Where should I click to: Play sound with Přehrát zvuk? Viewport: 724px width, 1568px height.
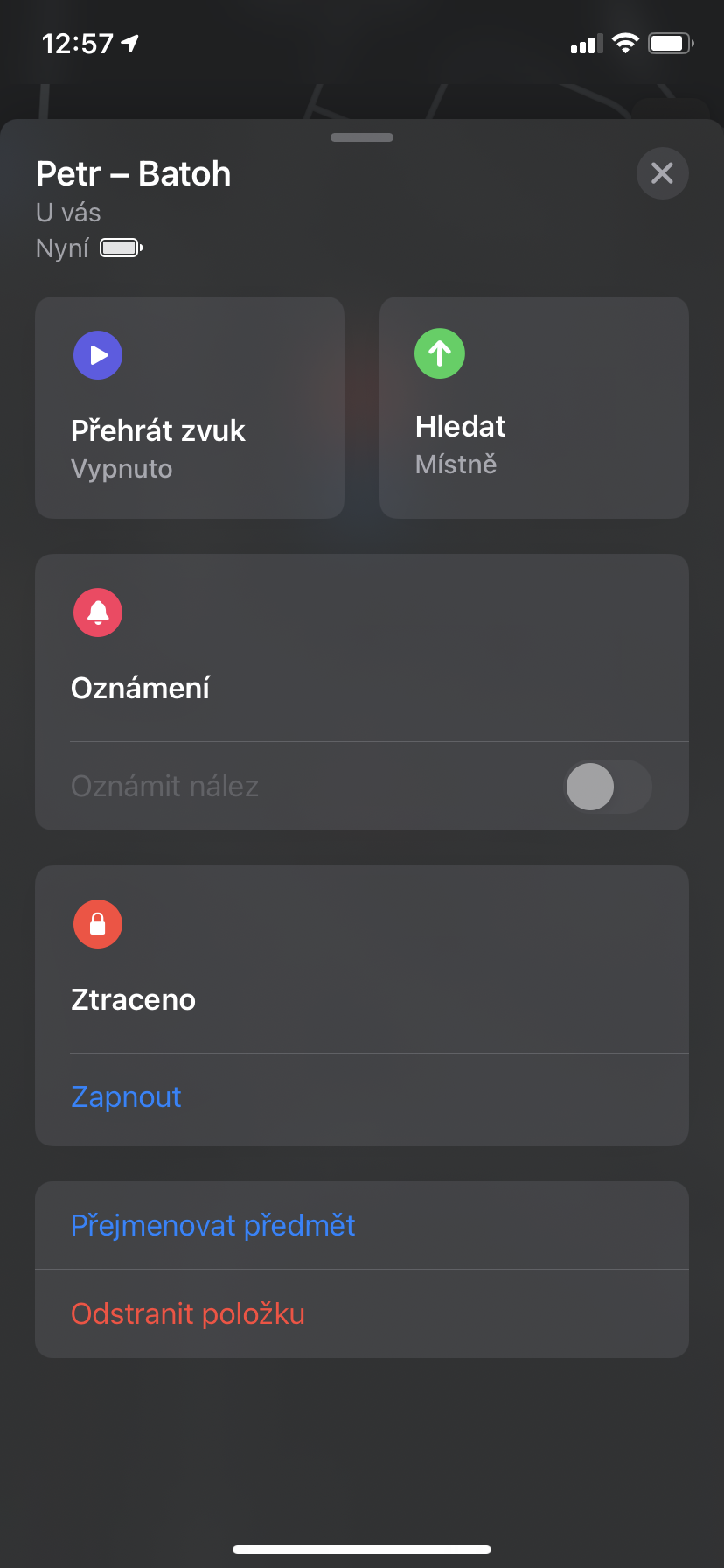189,408
